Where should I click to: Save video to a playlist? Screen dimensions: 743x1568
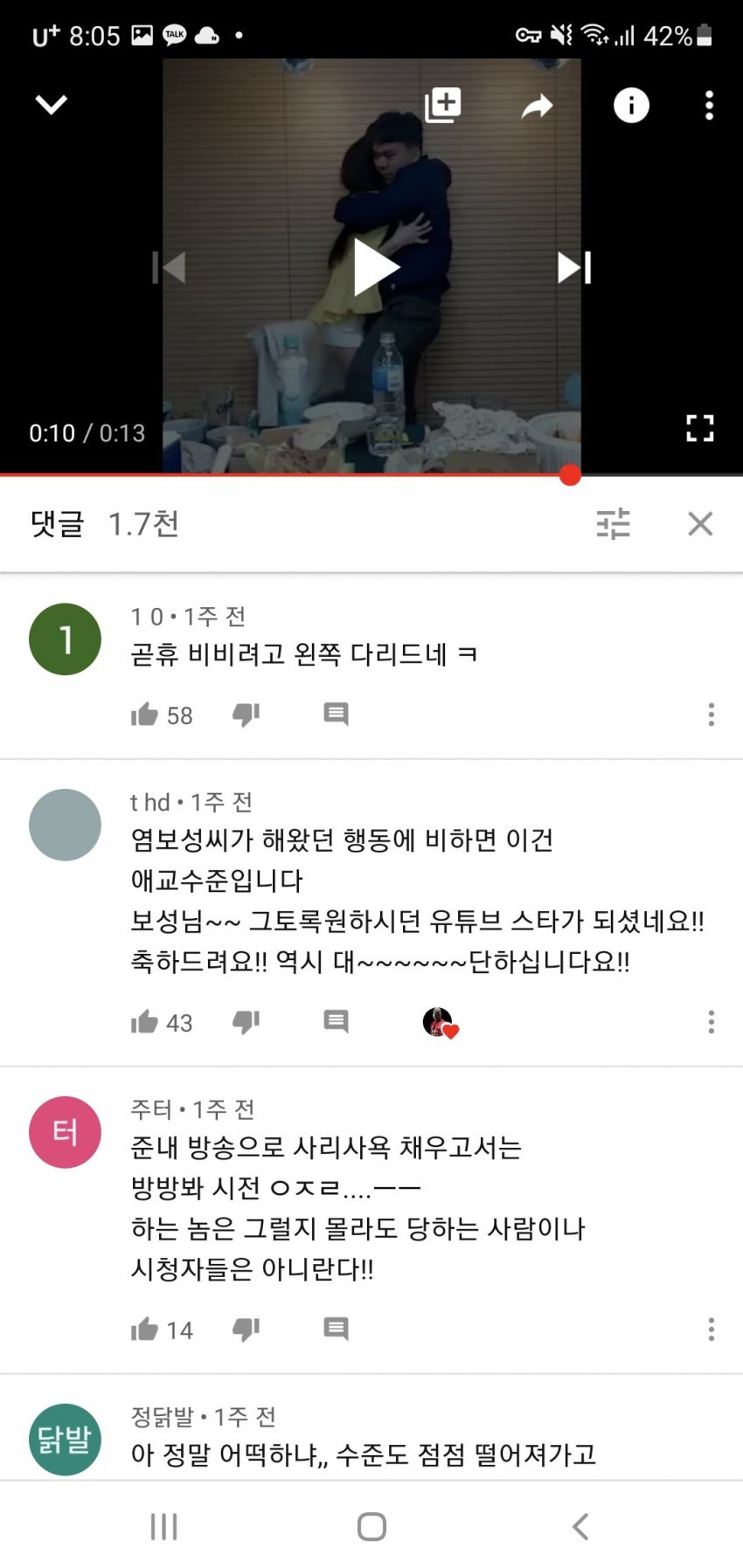click(x=442, y=106)
